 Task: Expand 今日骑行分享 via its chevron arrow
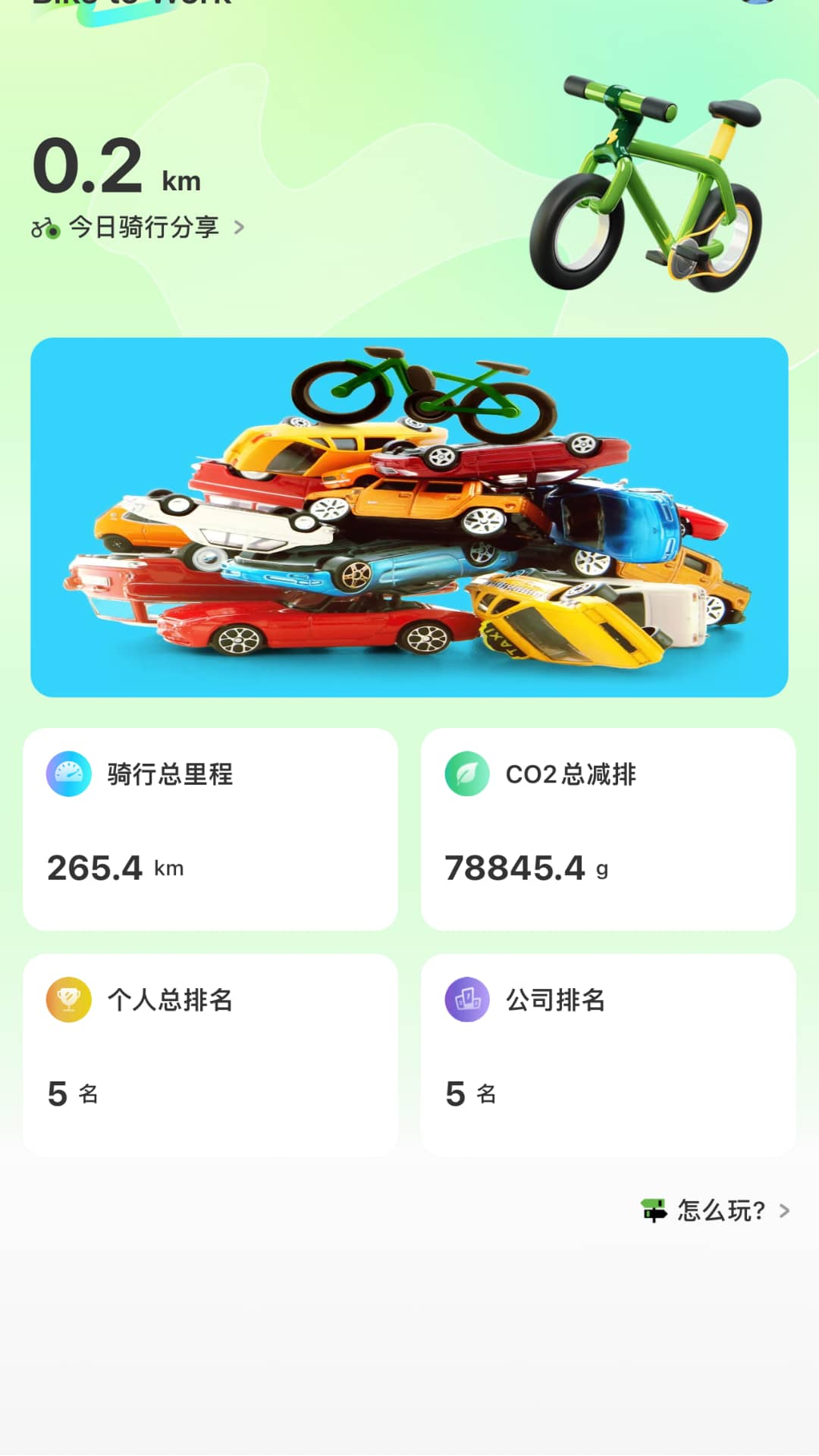click(241, 225)
